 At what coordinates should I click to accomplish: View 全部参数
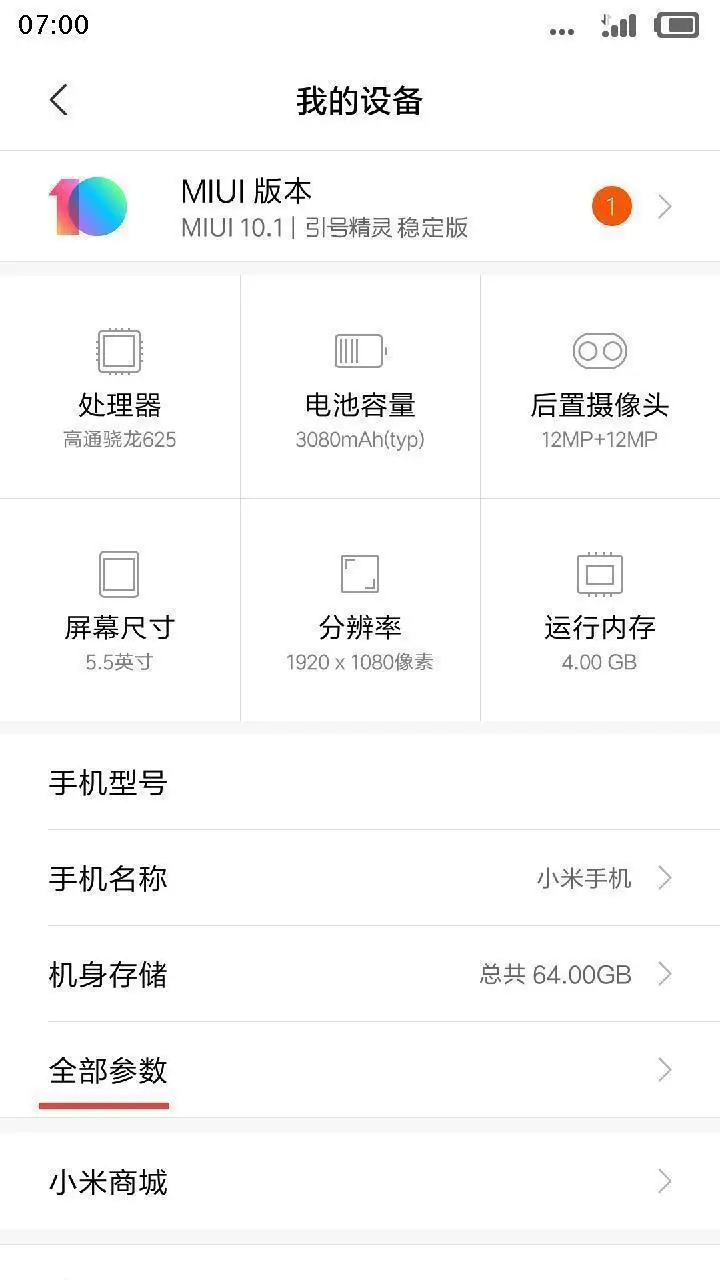[x=360, y=1070]
